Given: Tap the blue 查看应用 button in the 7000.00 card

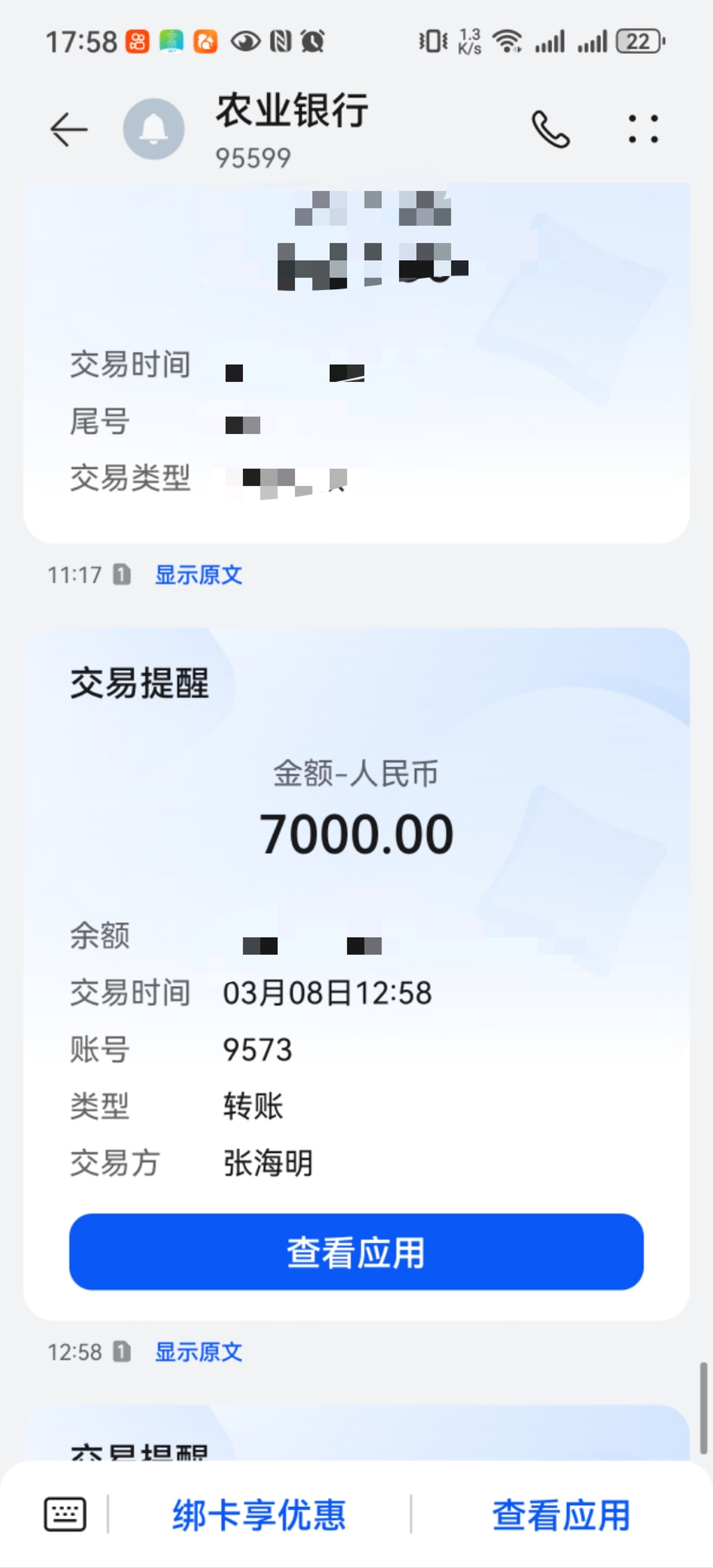Looking at the screenshot, I should [356, 1252].
